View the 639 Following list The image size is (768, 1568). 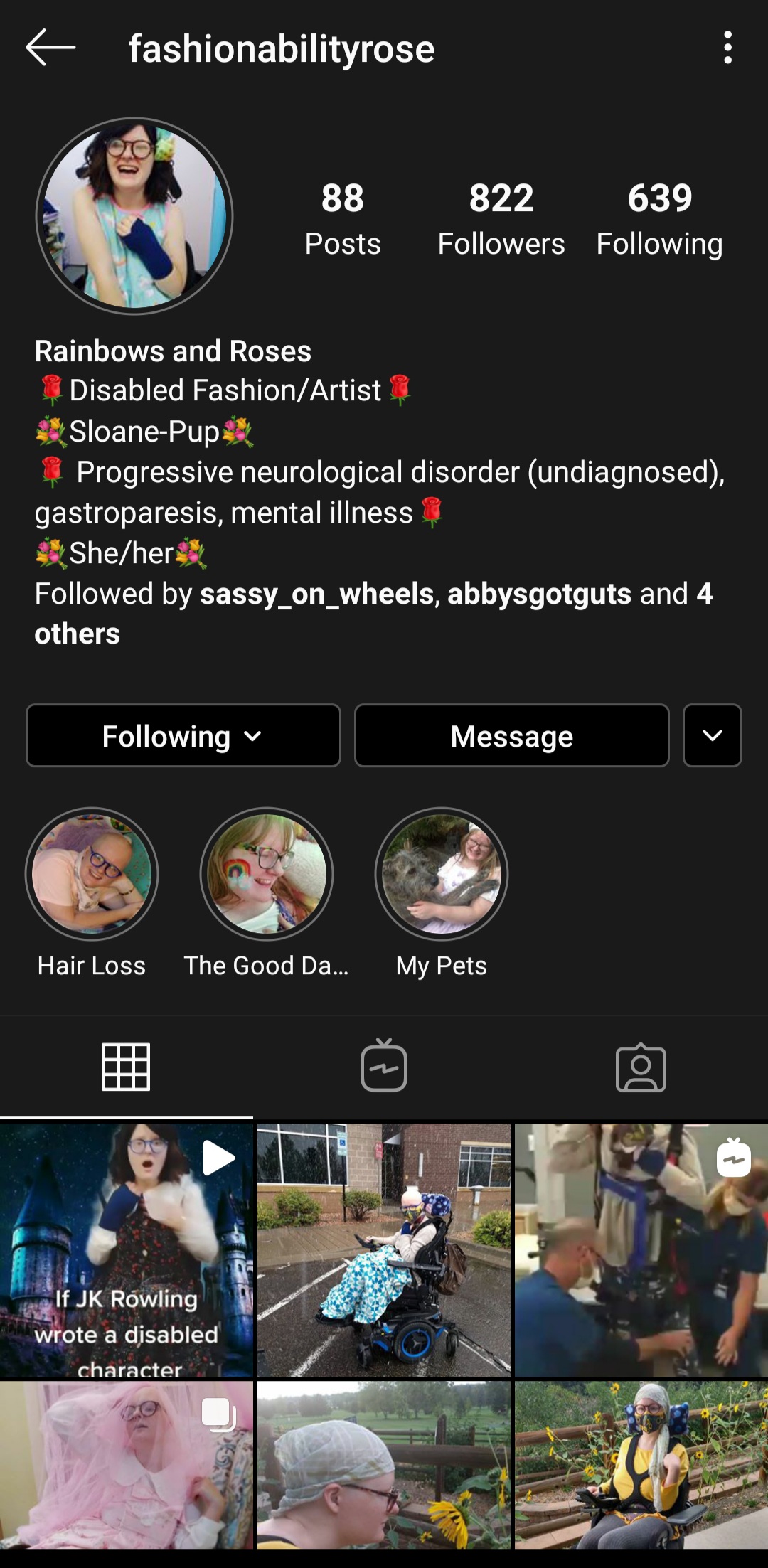[x=660, y=219]
